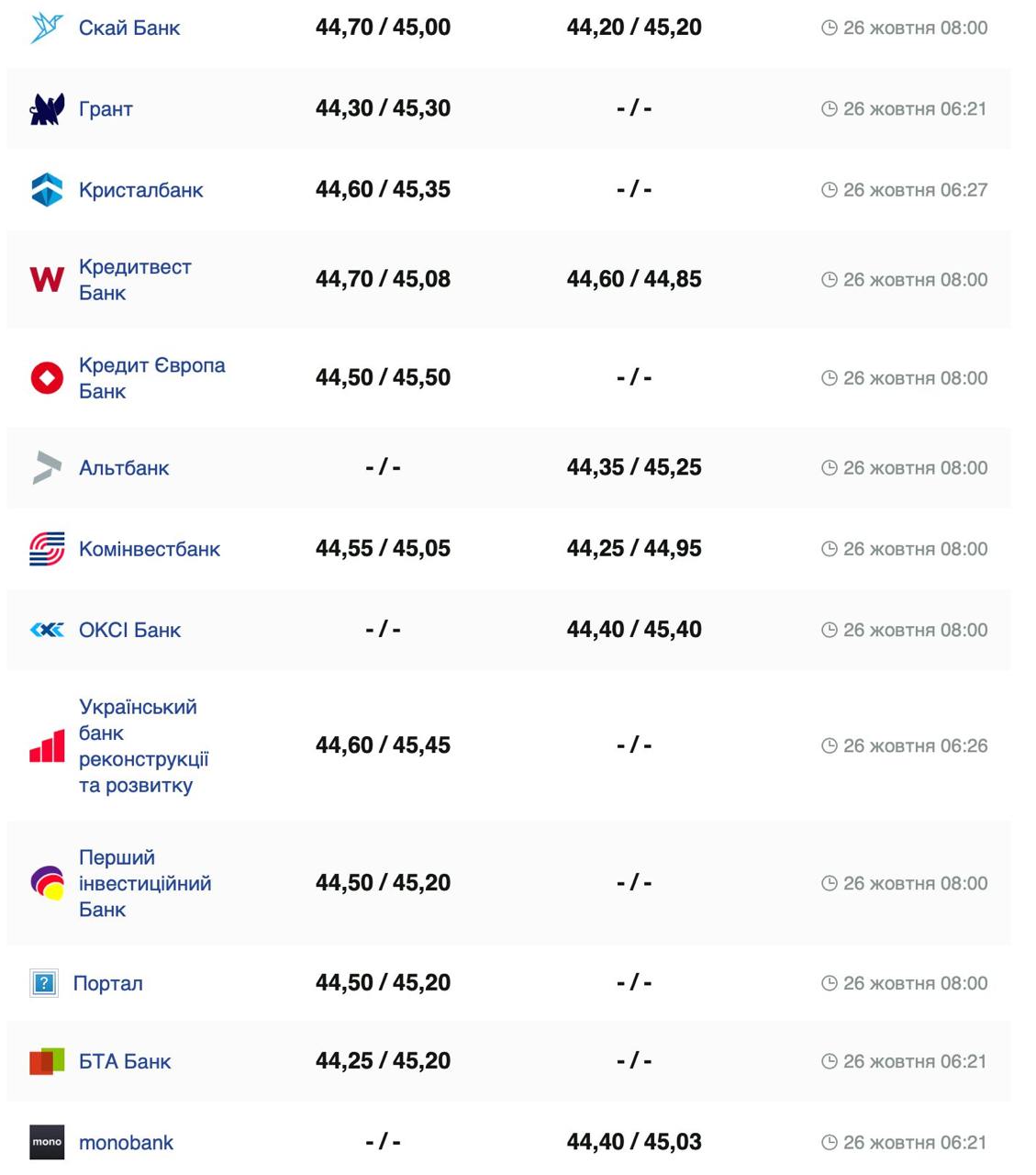Click the Скай Банк bird logo

(x=45, y=27)
